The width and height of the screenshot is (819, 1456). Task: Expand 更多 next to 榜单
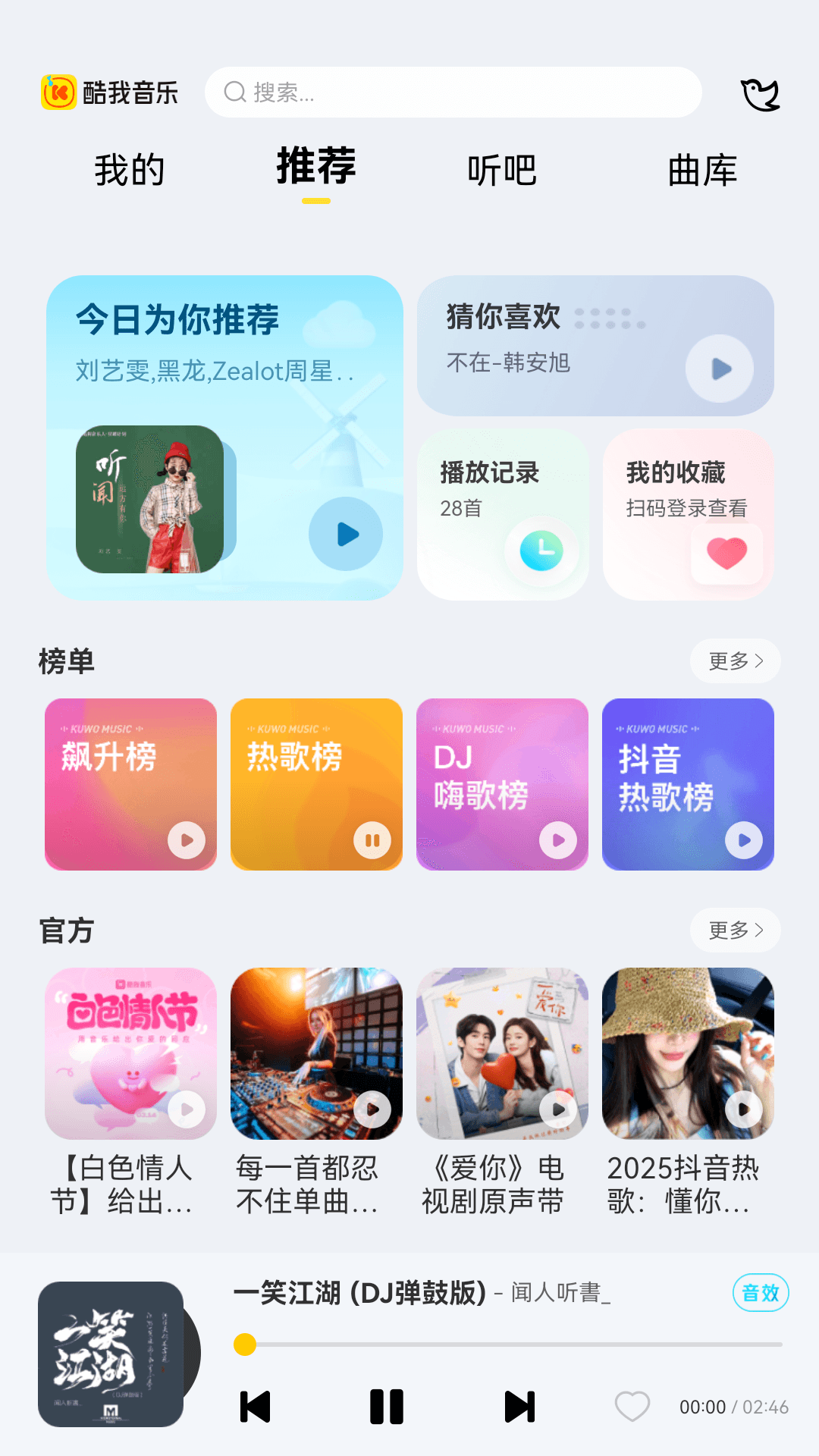click(734, 661)
